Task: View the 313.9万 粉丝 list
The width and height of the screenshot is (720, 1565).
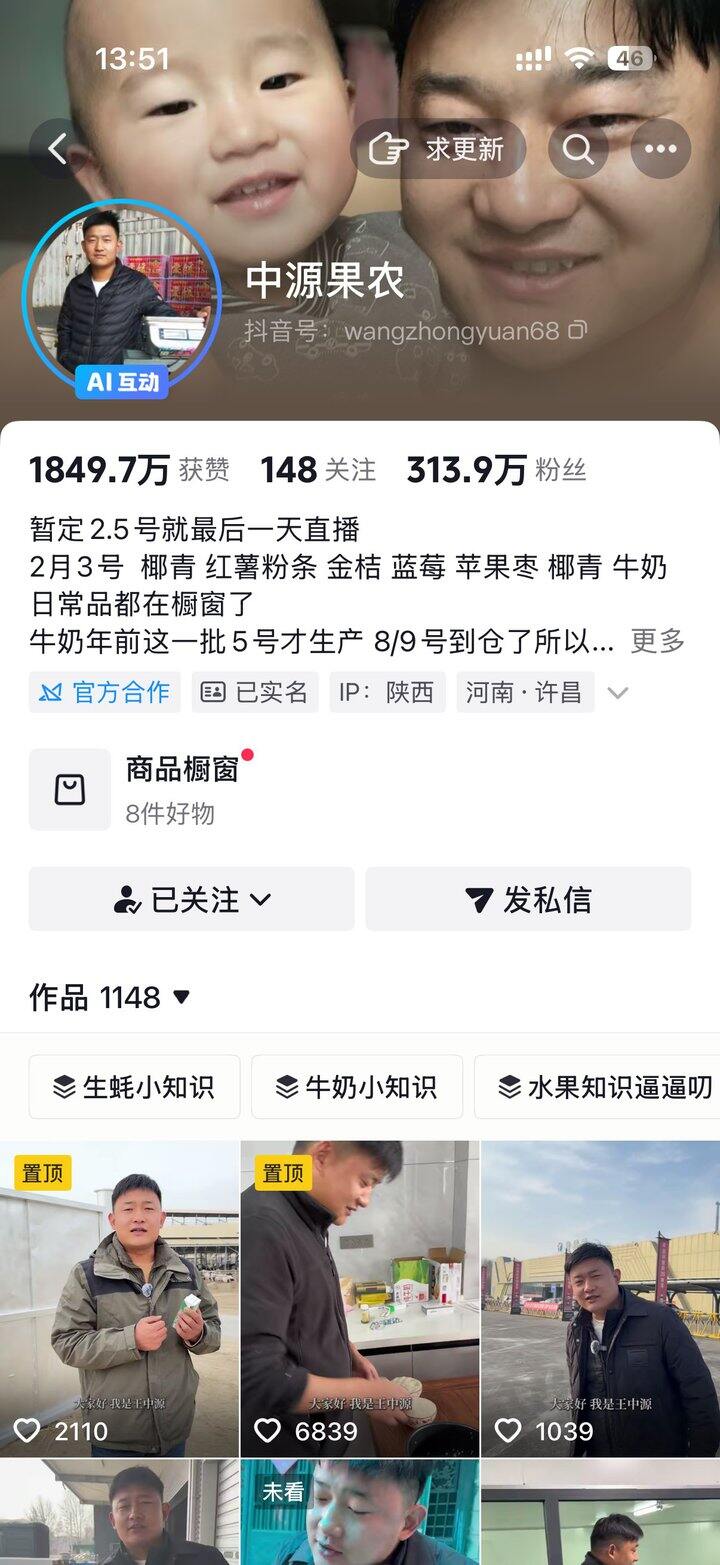Action: pyautogui.click(x=496, y=470)
